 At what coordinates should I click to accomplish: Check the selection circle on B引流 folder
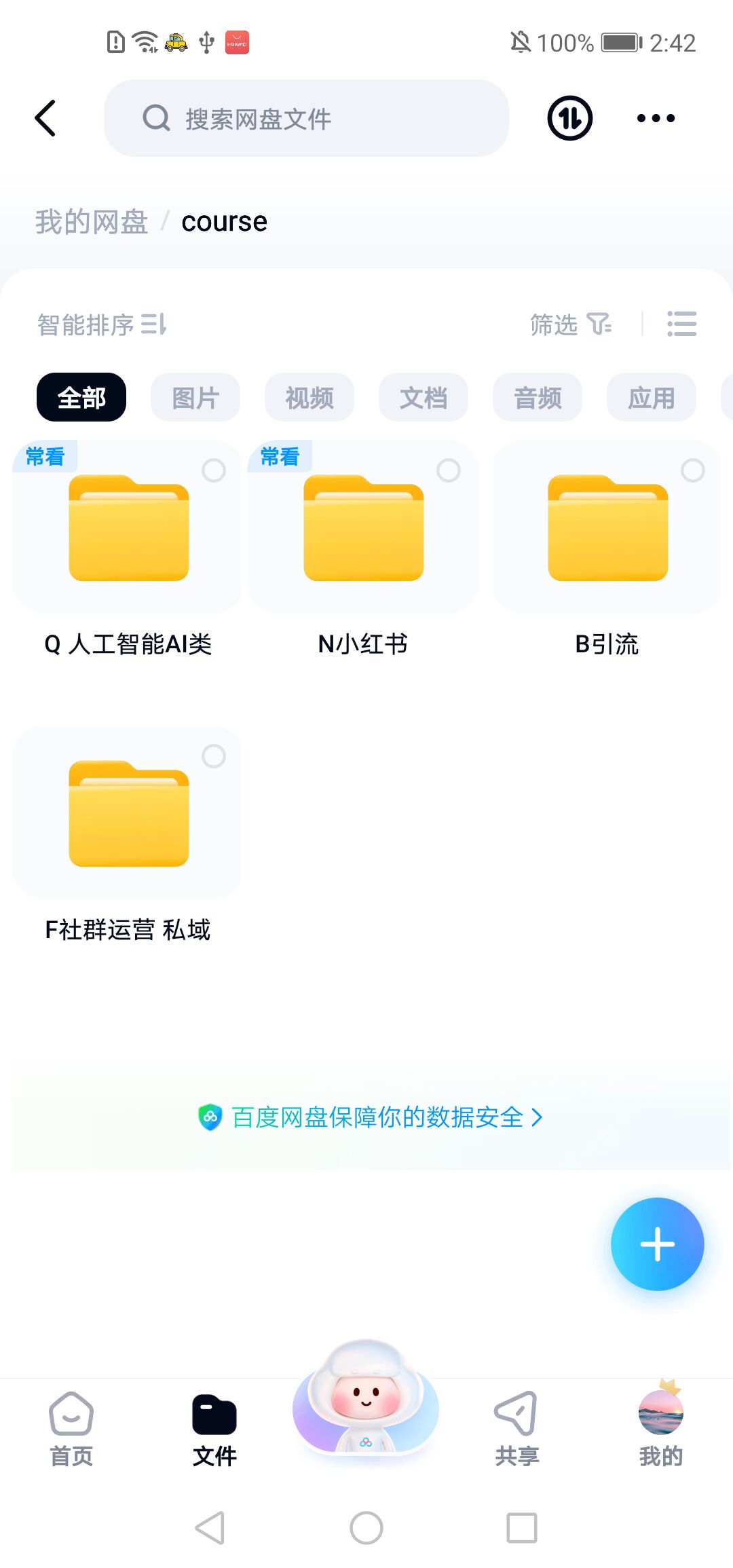click(x=693, y=470)
